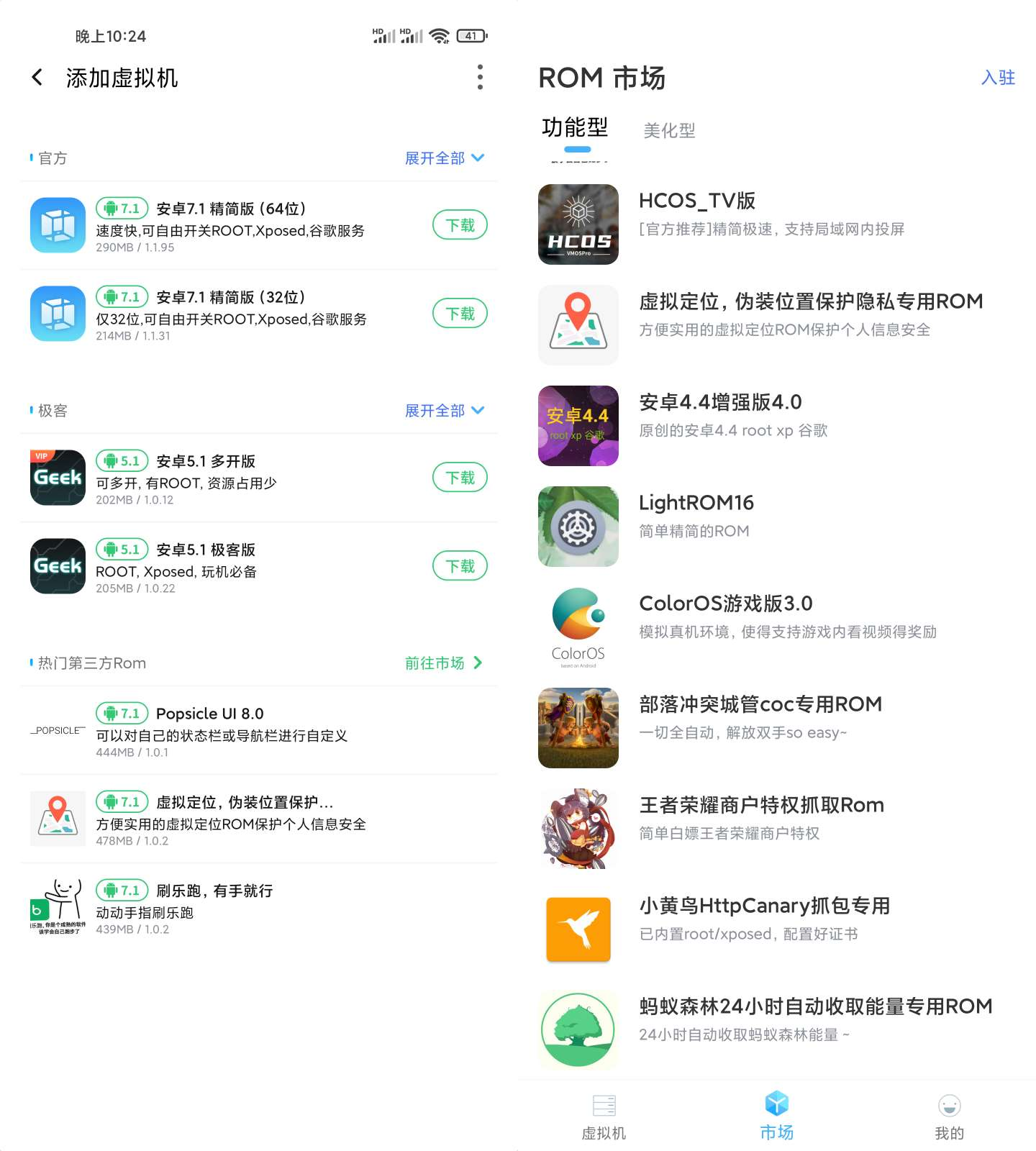Switch to the 我的 bottom tab
Image resolution: width=1036 pixels, height=1151 pixels.
tap(949, 1116)
